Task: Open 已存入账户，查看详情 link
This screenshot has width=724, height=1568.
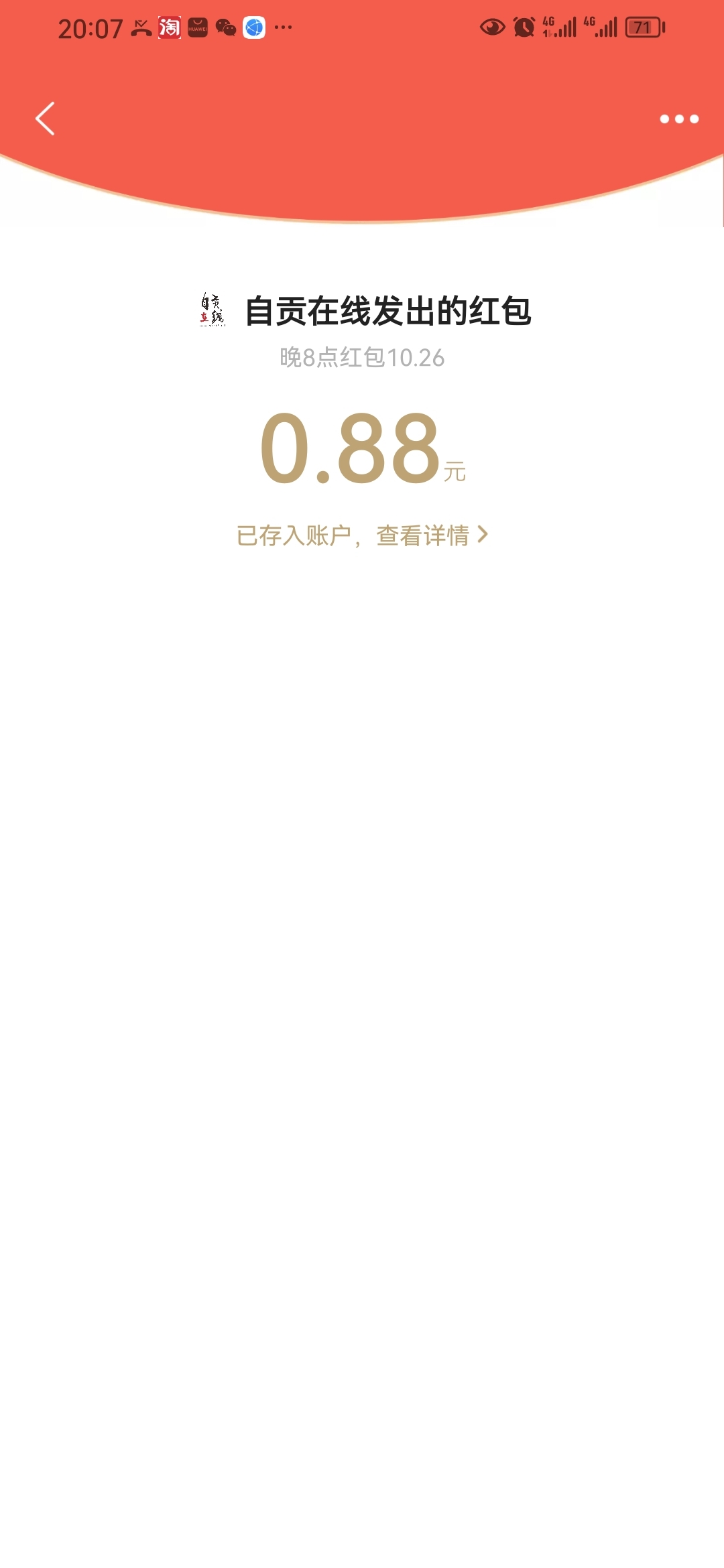Action: [x=362, y=535]
